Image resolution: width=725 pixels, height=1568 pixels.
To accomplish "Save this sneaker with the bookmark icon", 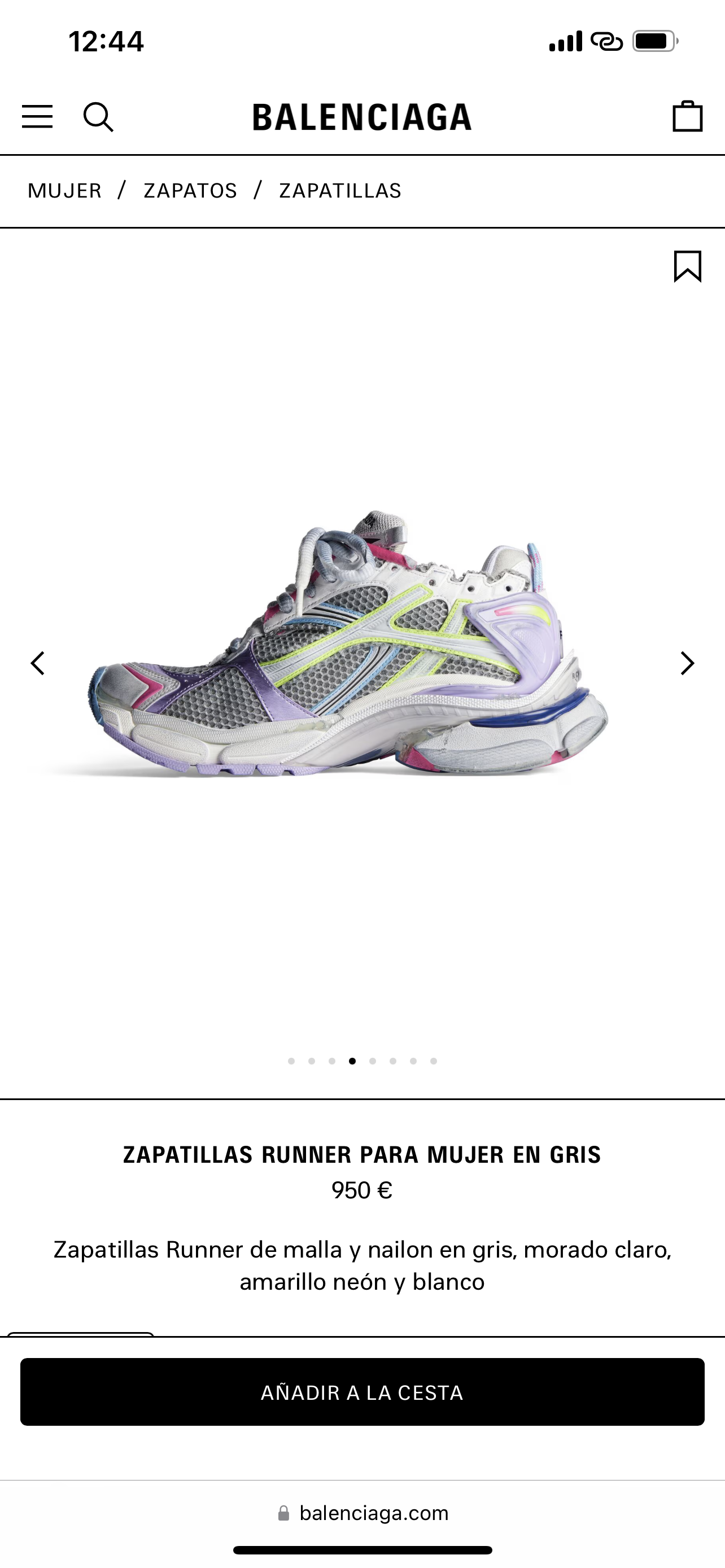I will tap(687, 266).
